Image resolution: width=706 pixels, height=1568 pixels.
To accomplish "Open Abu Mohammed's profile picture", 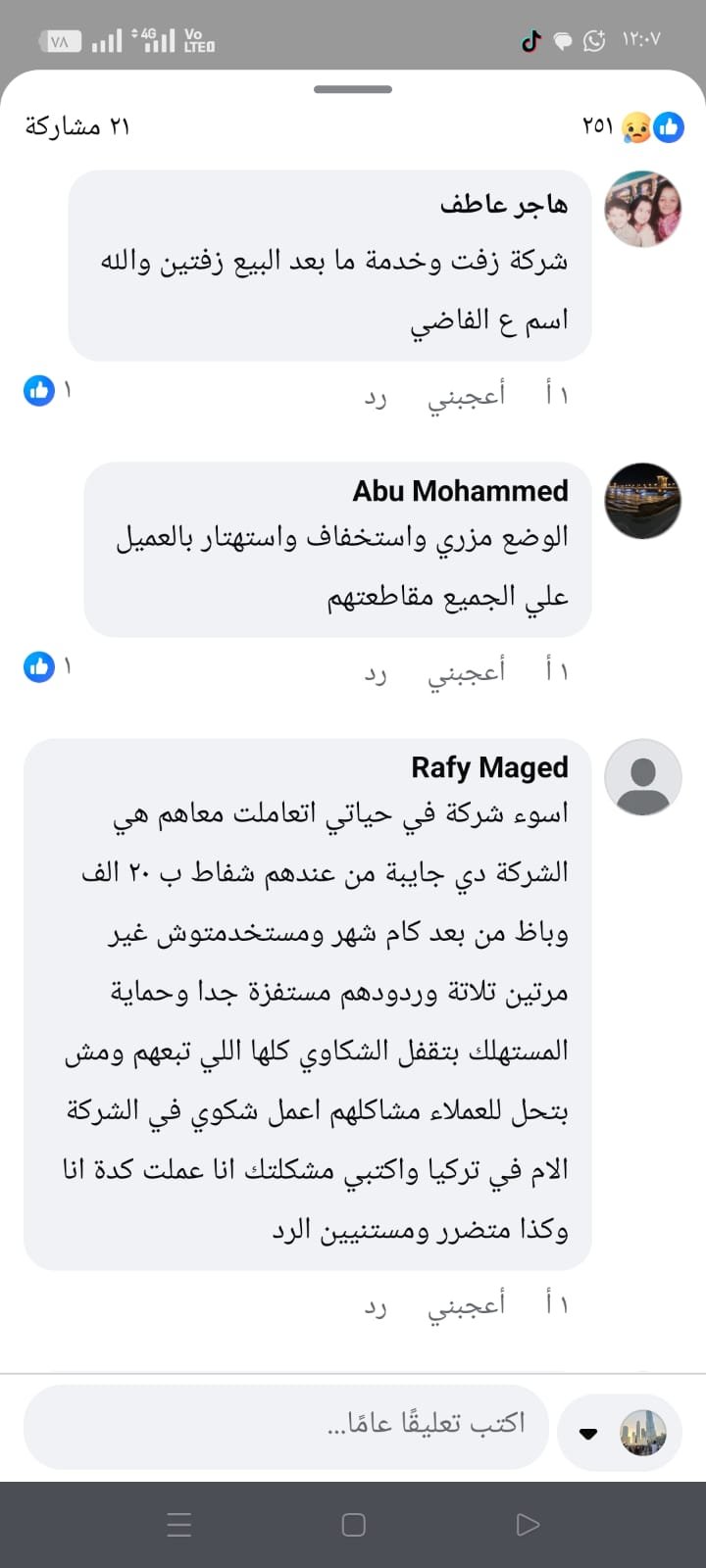I will pos(642,501).
